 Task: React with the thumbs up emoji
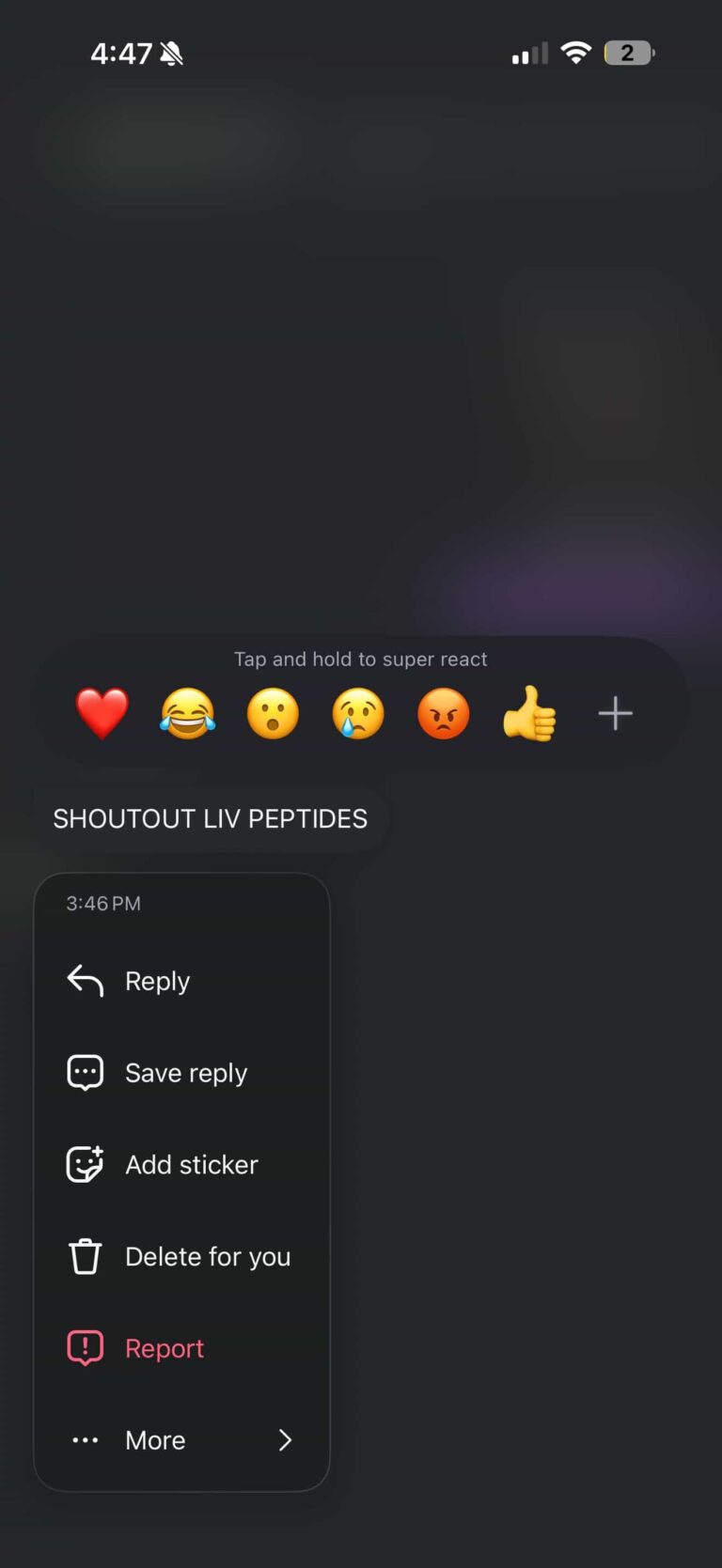[x=529, y=714]
